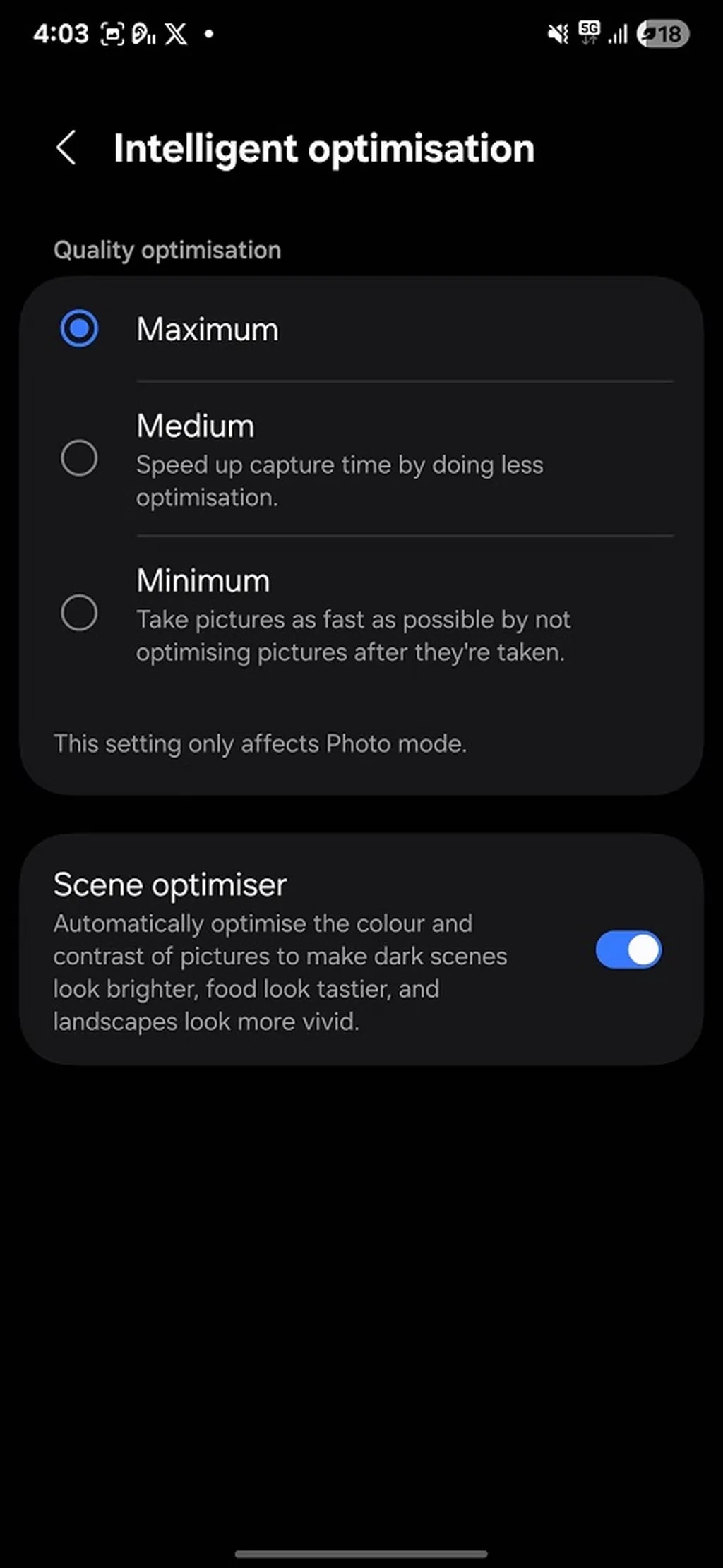Select the Minimum quality optimisation option
723x1568 pixels.
[x=80, y=613]
